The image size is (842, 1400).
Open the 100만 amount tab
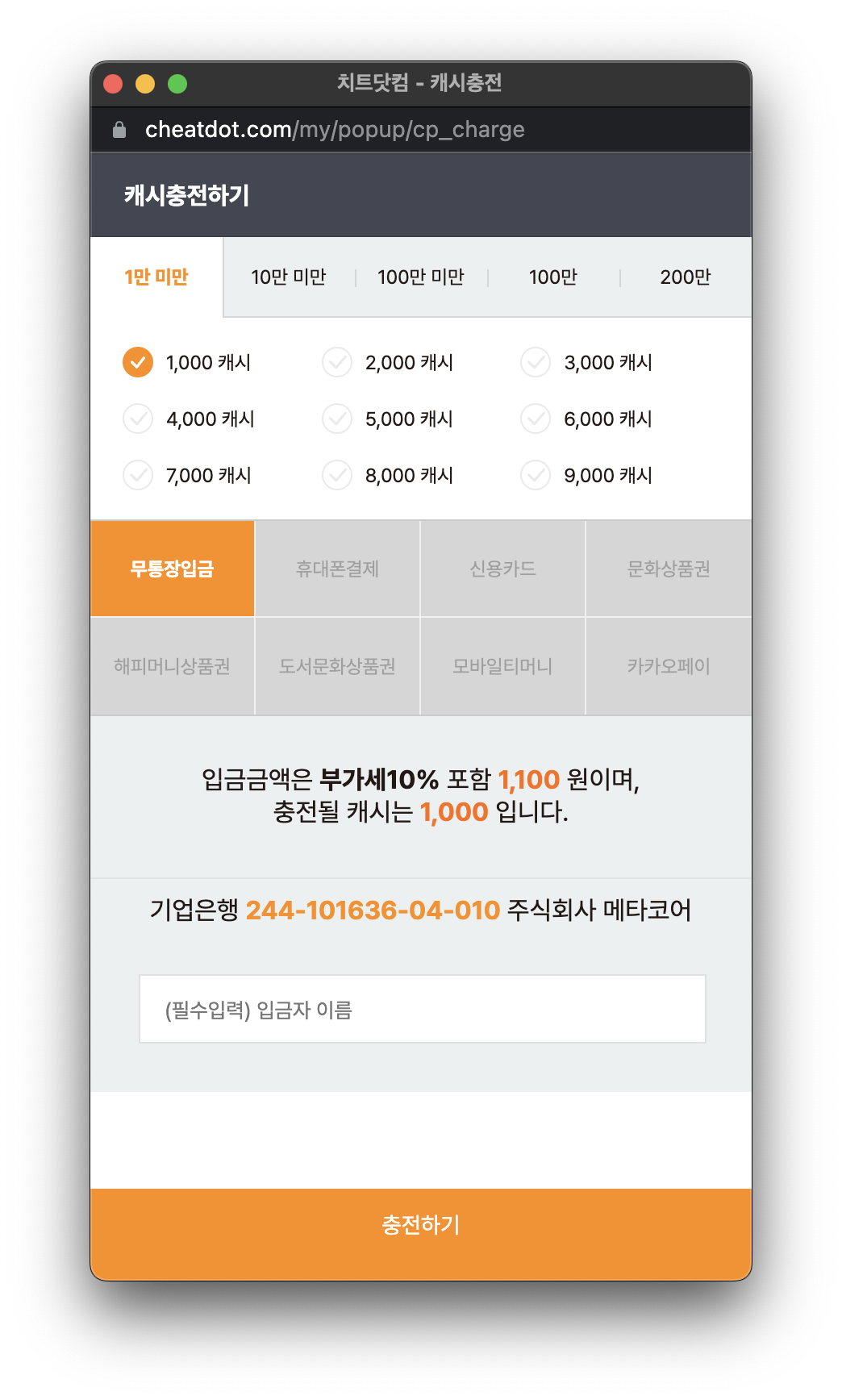click(552, 277)
